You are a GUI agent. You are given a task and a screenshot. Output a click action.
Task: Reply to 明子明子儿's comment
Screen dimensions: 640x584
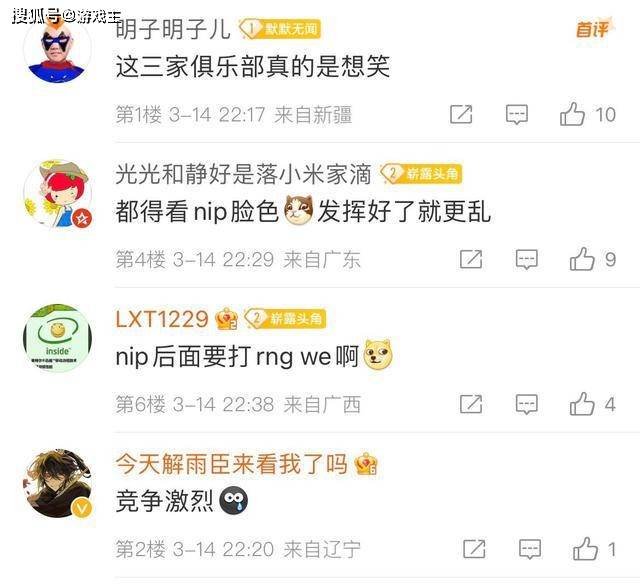517,114
